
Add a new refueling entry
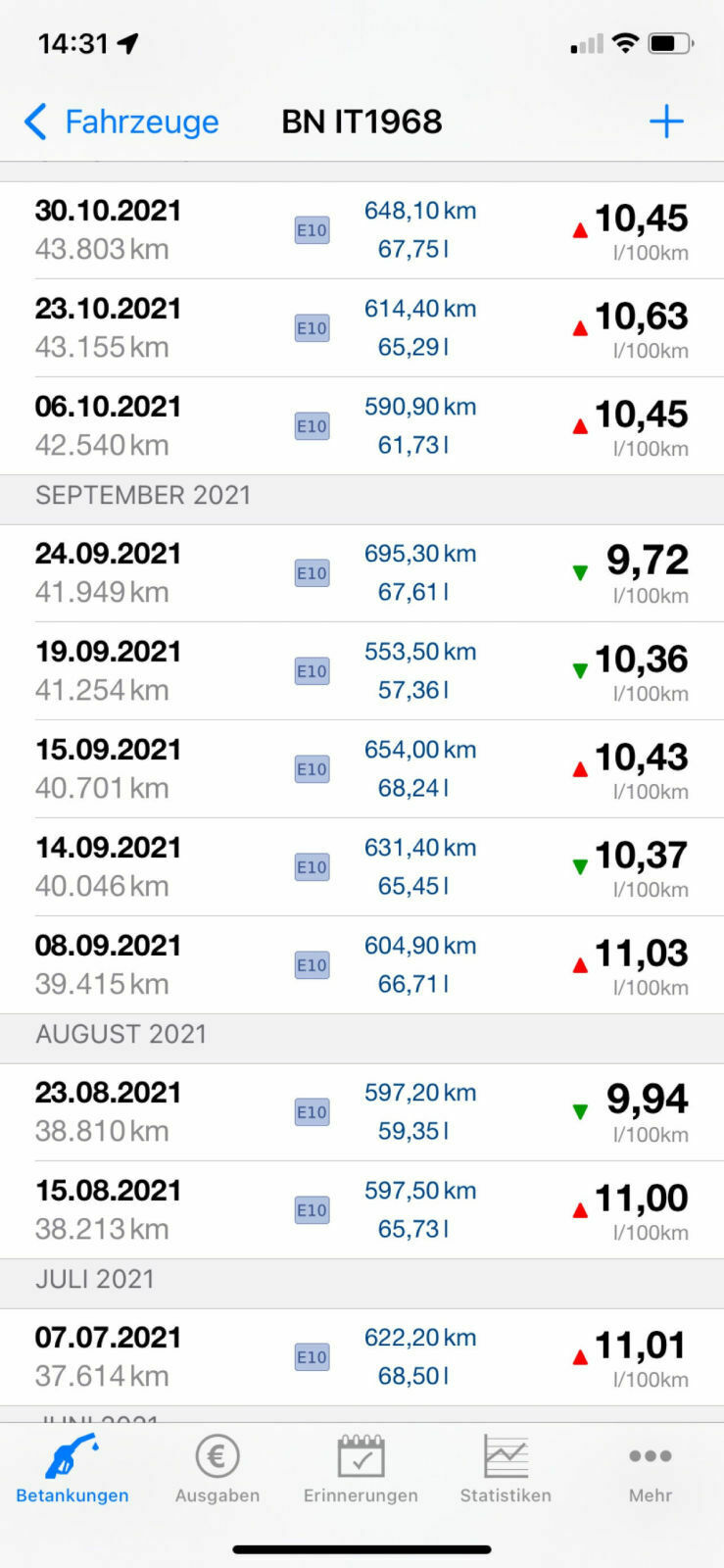(665, 122)
